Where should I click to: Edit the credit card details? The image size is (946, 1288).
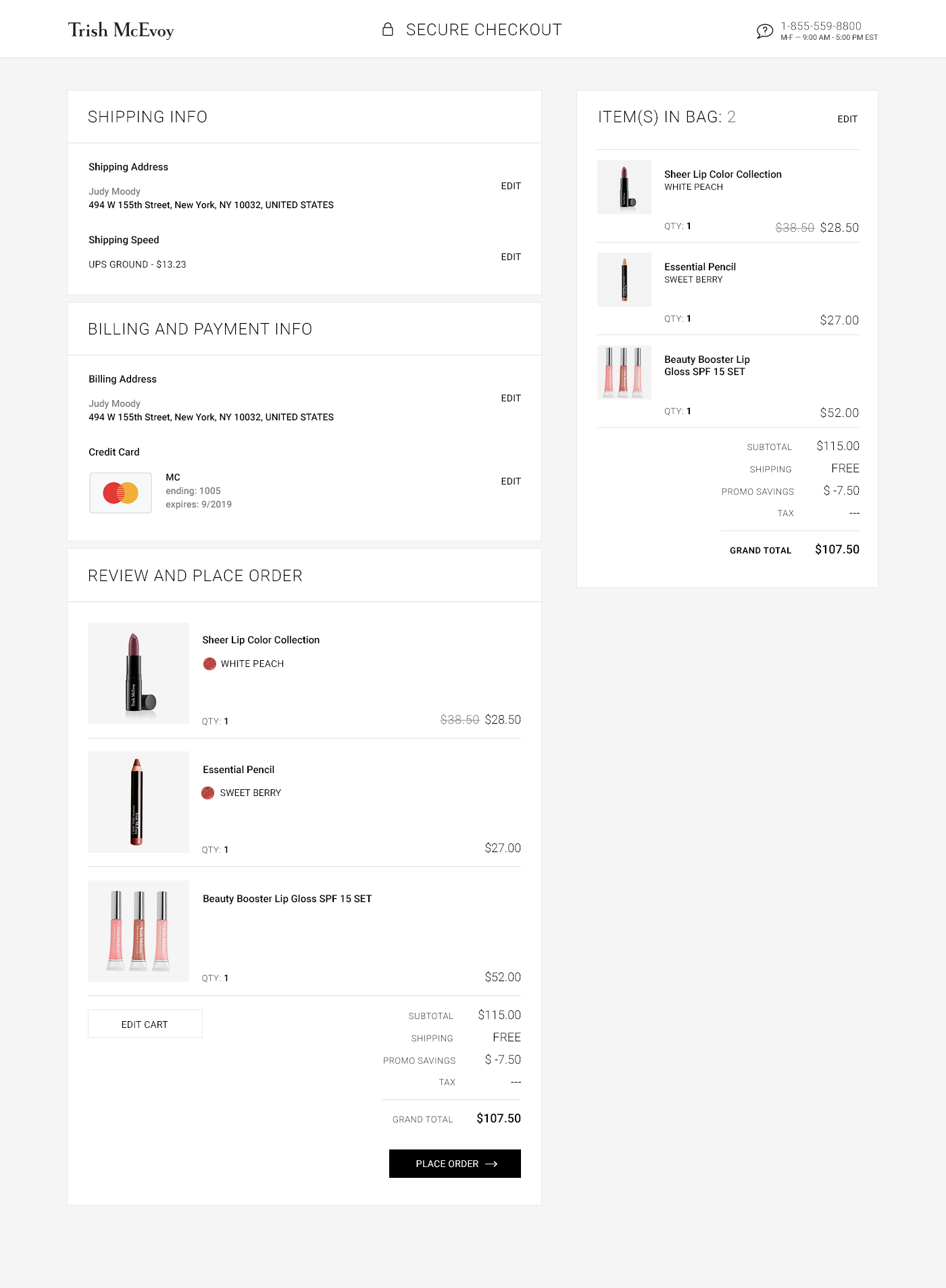tap(511, 481)
